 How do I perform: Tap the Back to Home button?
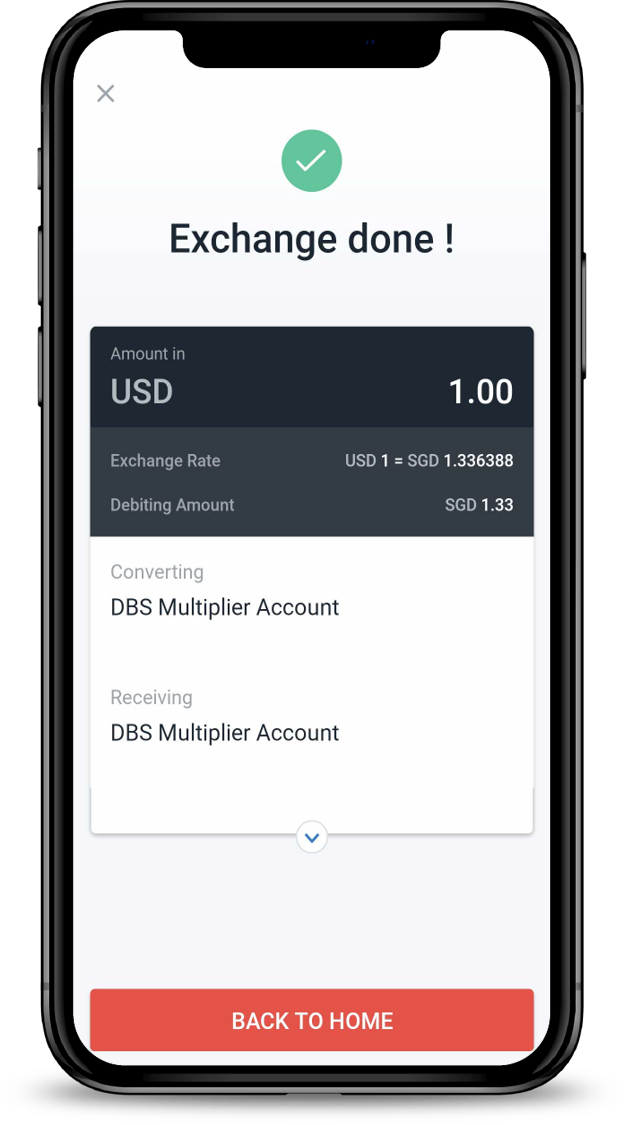312,1020
